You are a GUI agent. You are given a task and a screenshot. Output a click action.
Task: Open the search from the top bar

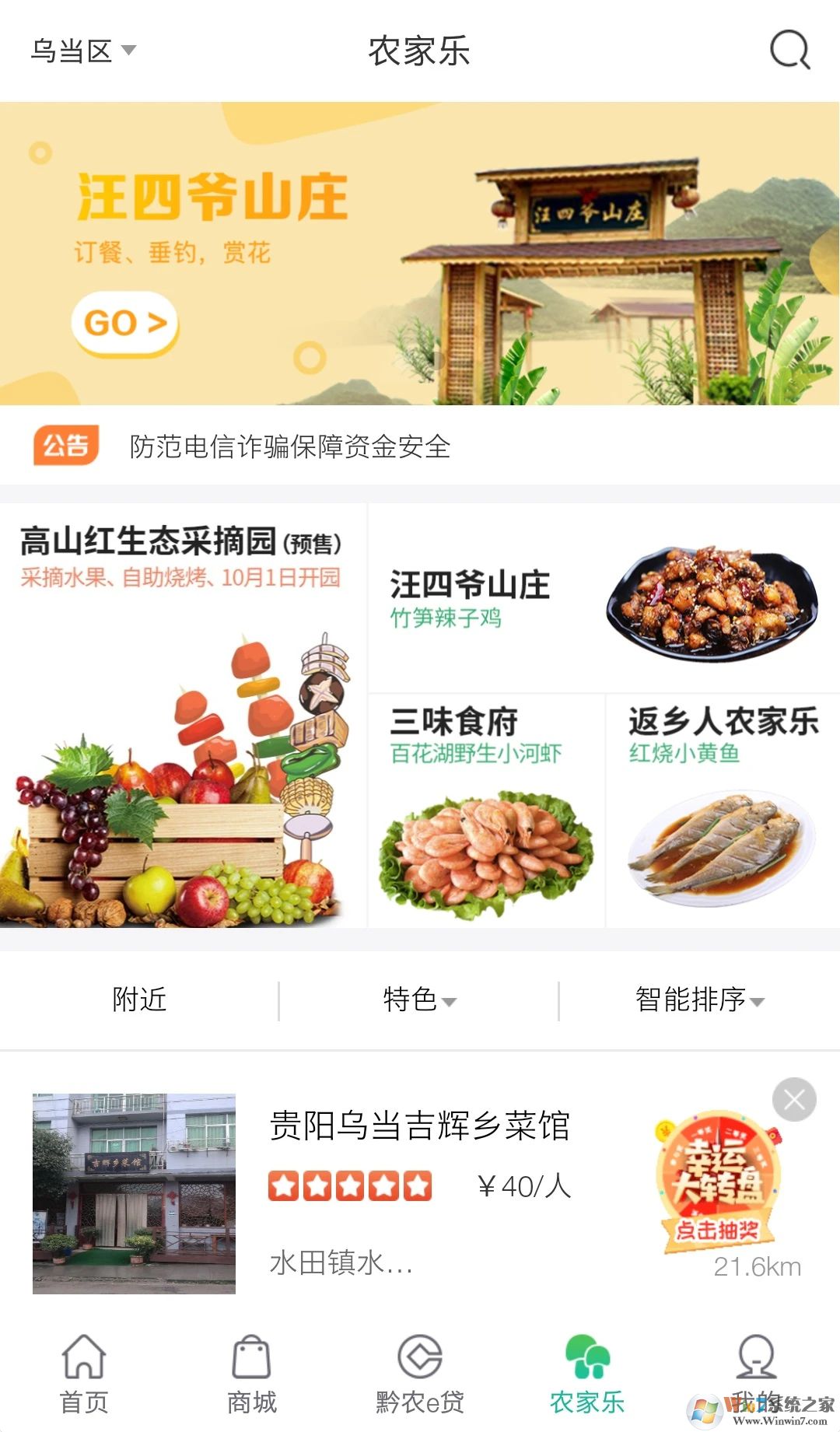789,51
